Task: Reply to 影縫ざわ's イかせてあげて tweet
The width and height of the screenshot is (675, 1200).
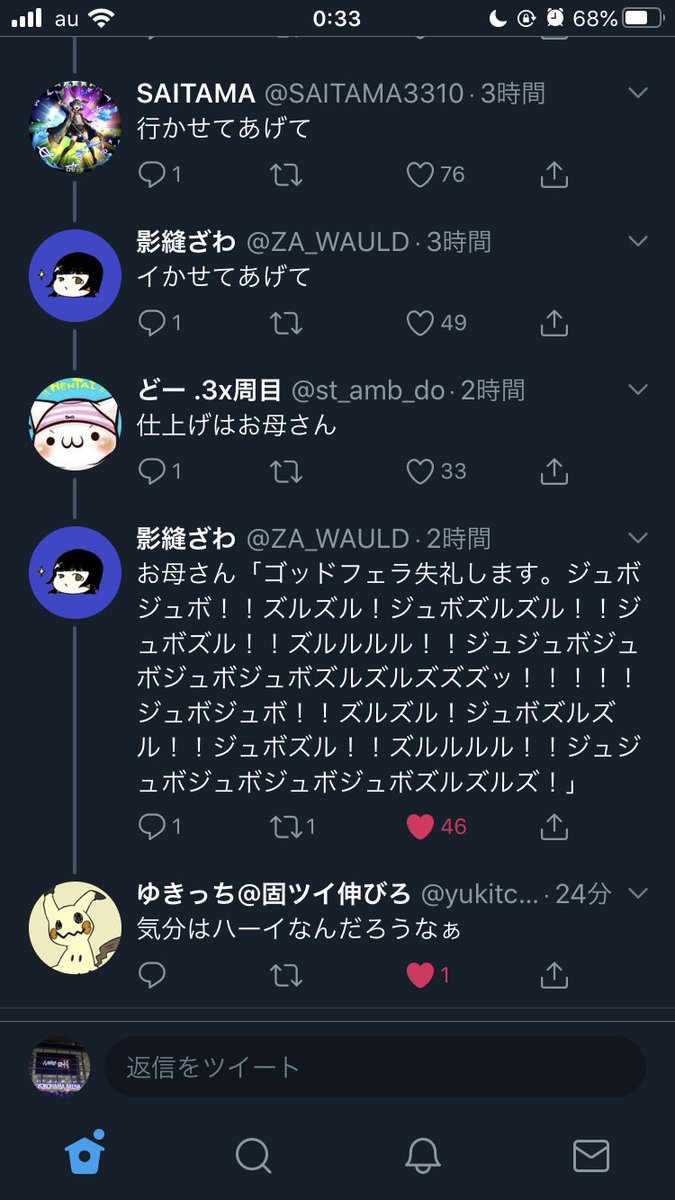Action: [x=151, y=323]
